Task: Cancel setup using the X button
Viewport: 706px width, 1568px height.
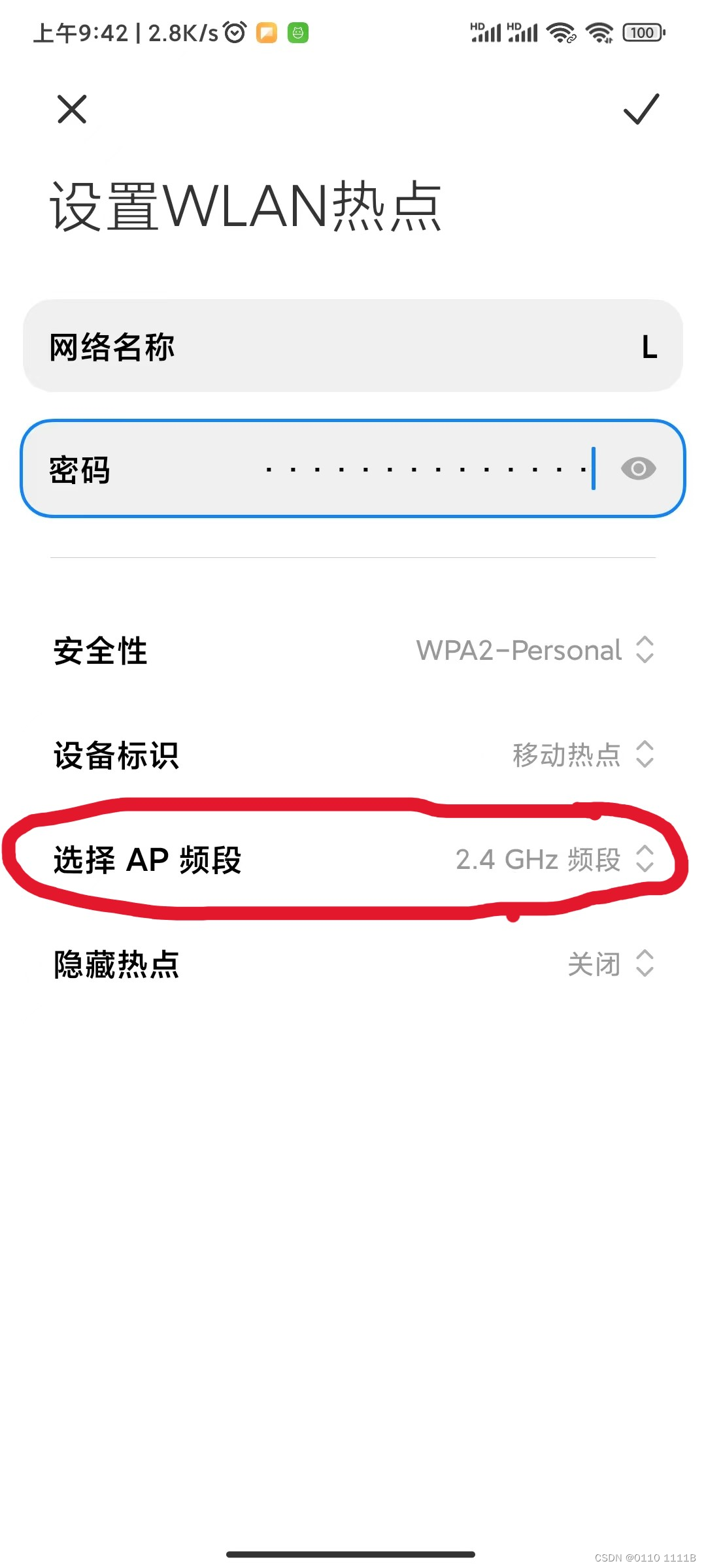Action: pyautogui.click(x=72, y=109)
